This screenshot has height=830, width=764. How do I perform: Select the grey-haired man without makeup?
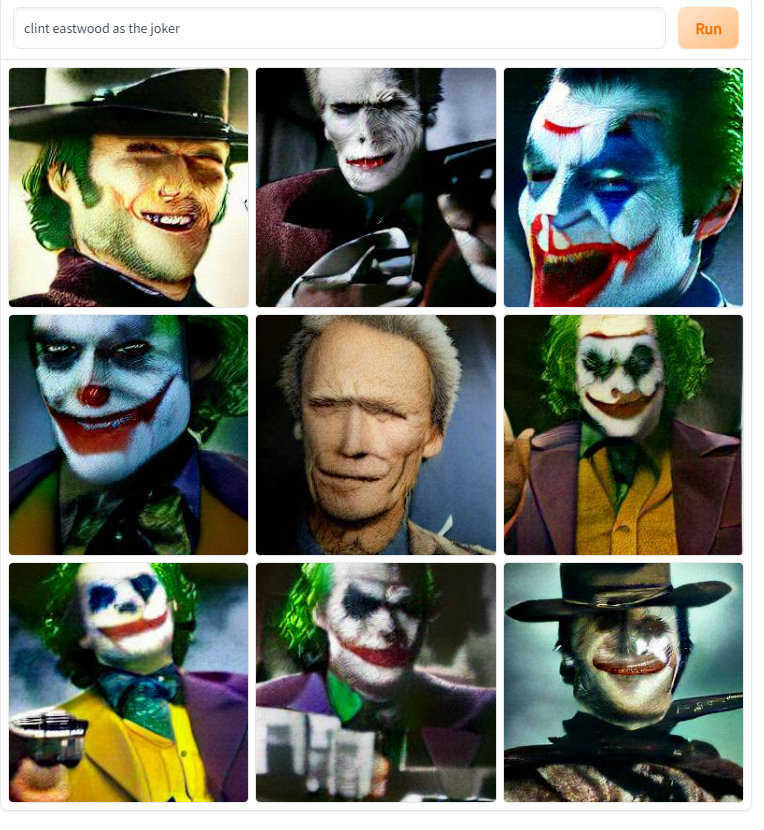376,435
